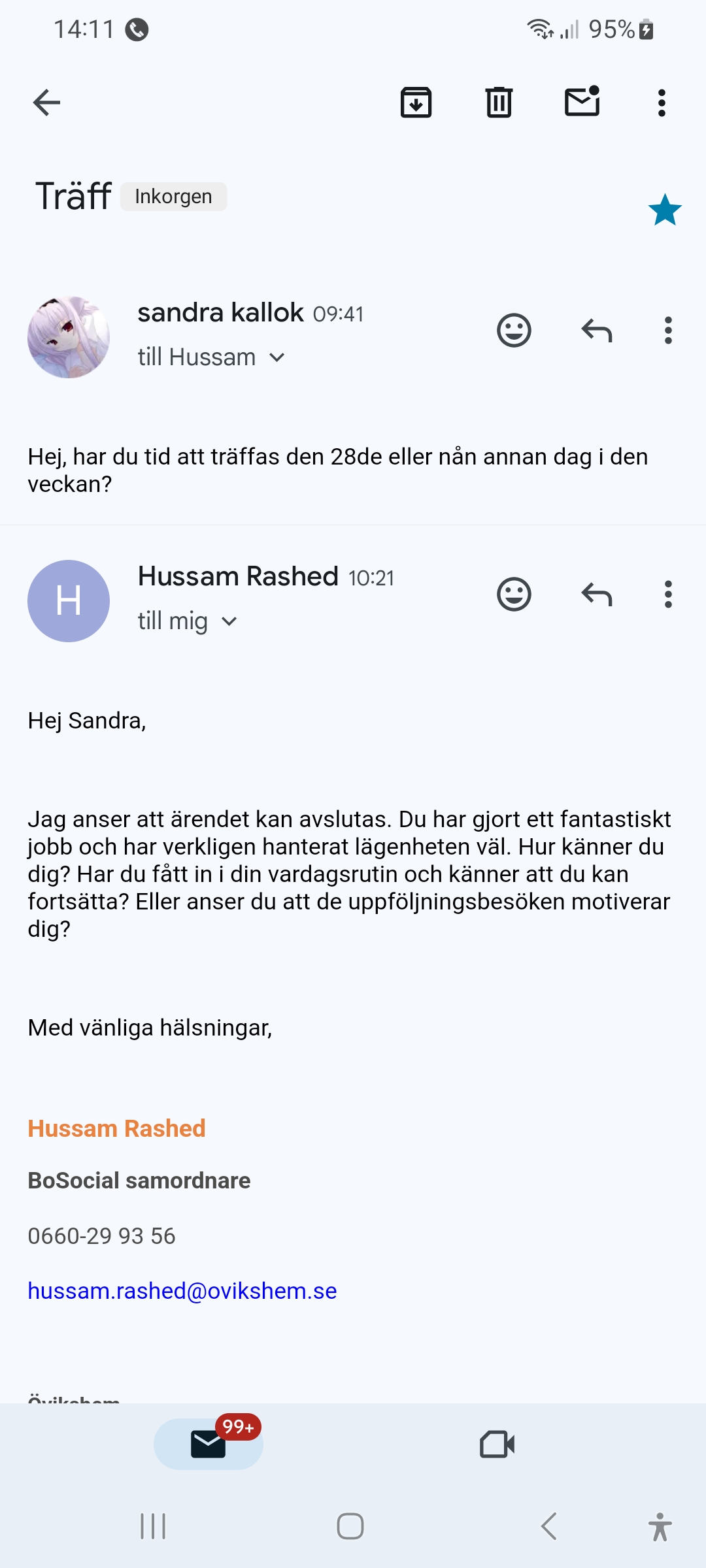Expand recipient details for 'till mig'

(x=229, y=621)
